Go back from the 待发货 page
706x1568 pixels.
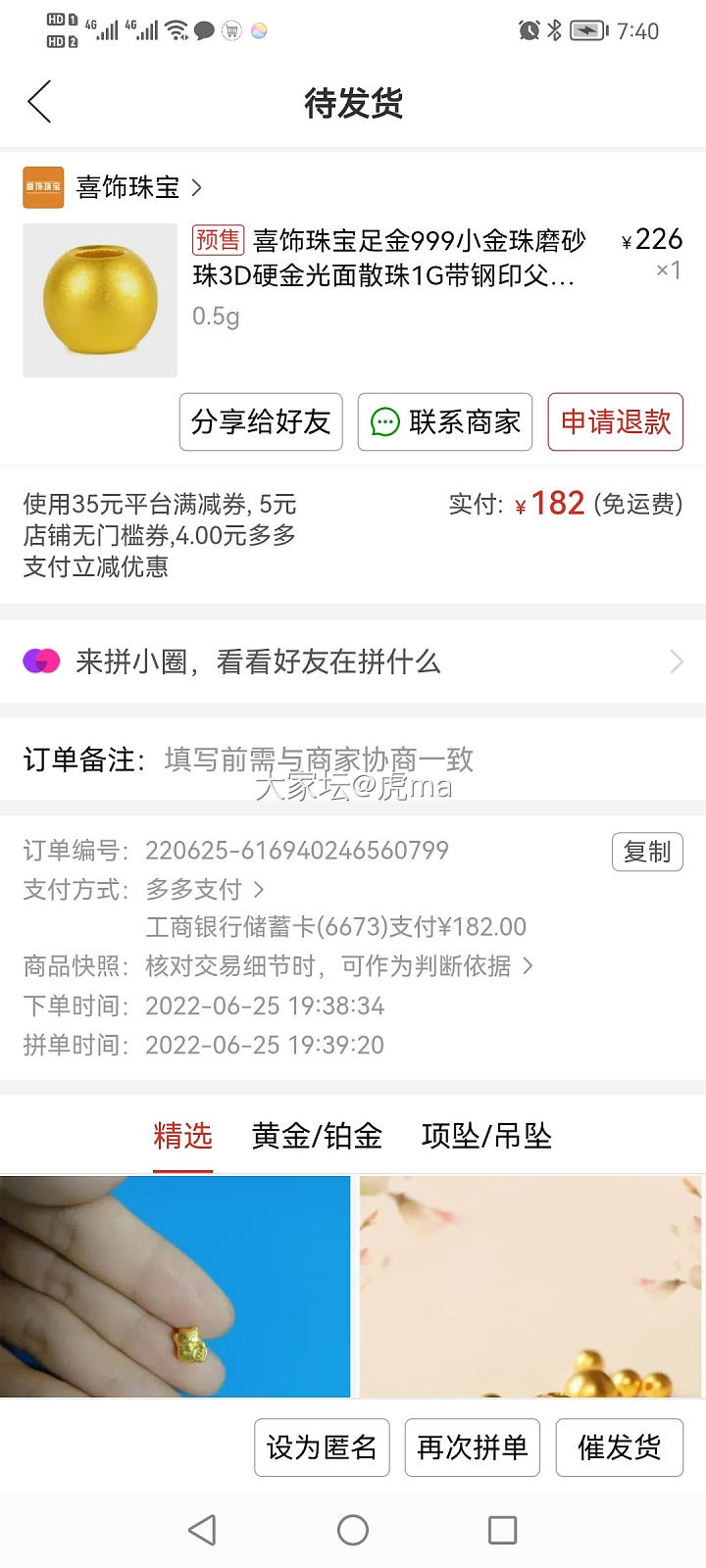coord(39,102)
